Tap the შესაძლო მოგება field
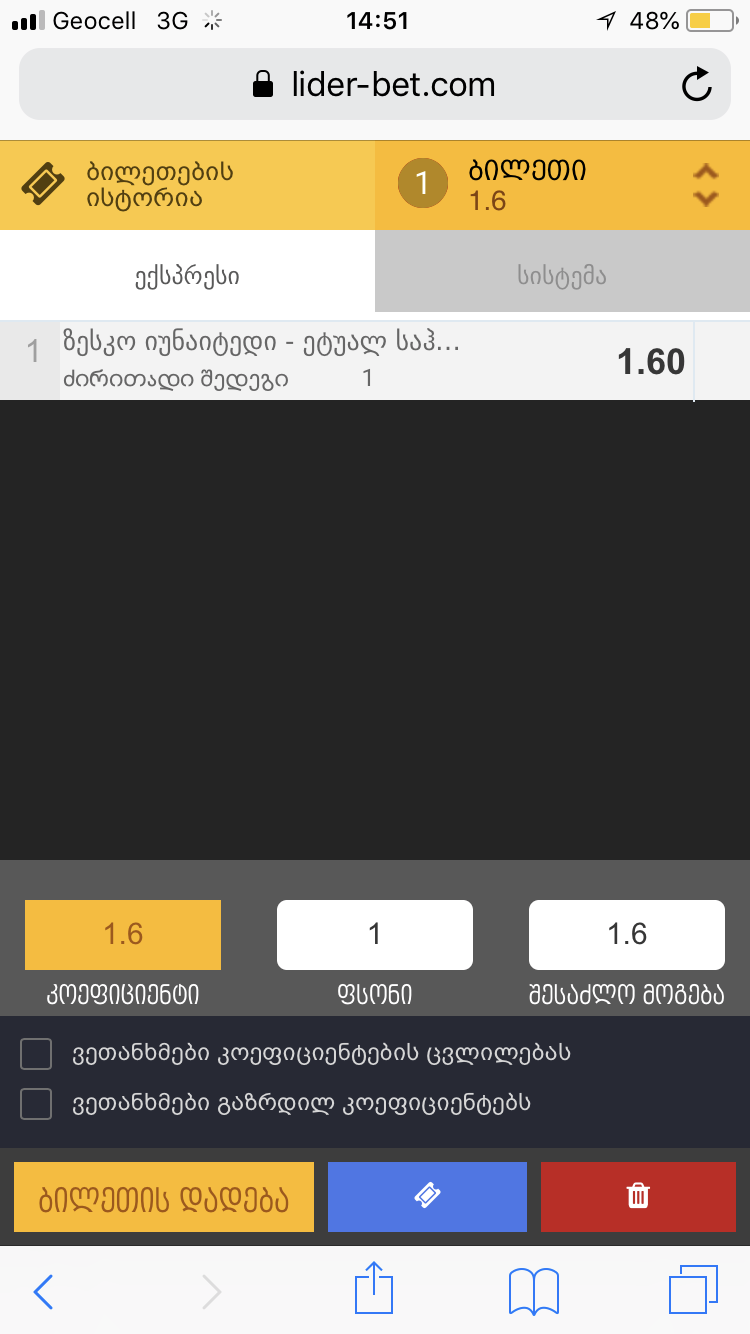The image size is (750, 1334). (627, 935)
